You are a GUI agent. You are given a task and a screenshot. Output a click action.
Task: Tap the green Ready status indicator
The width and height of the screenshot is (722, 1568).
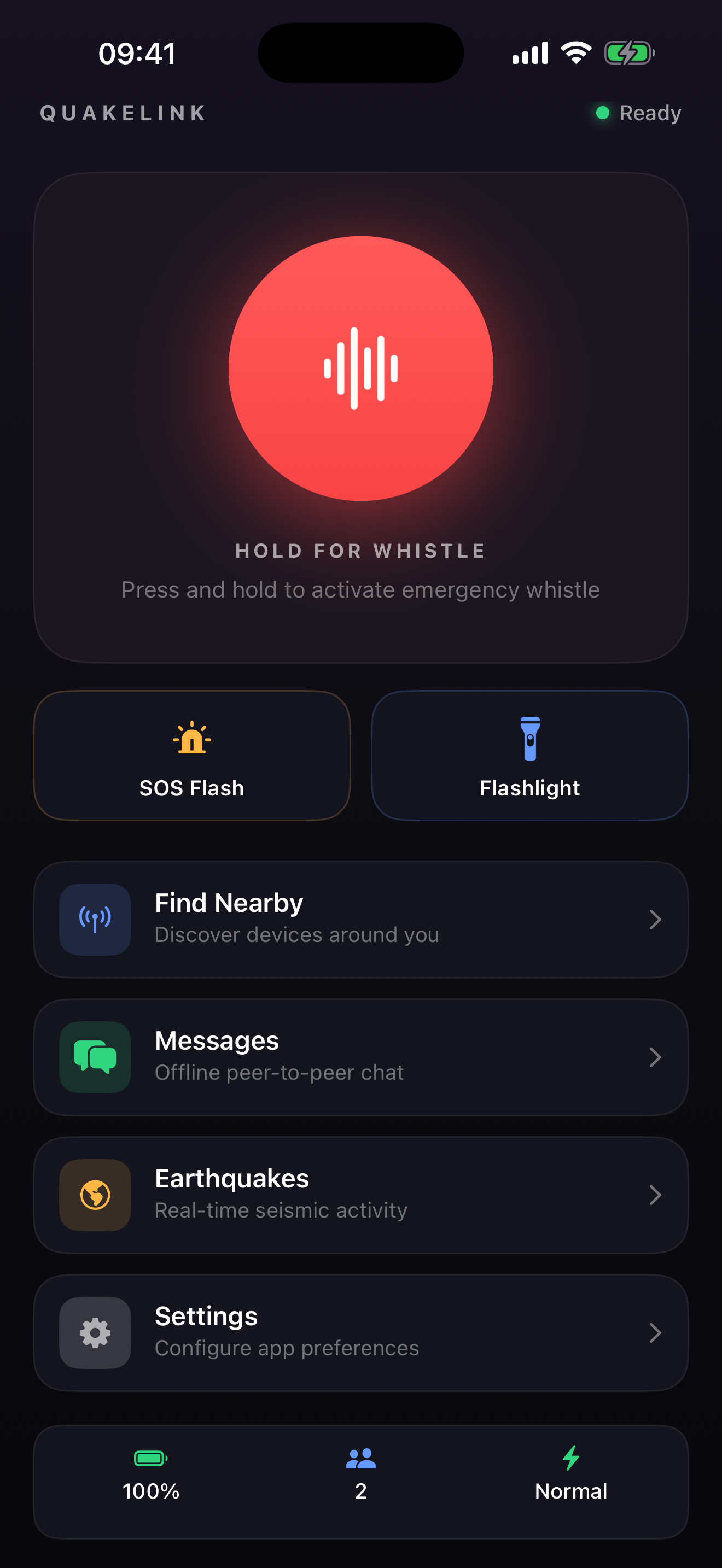(x=603, y=113)
